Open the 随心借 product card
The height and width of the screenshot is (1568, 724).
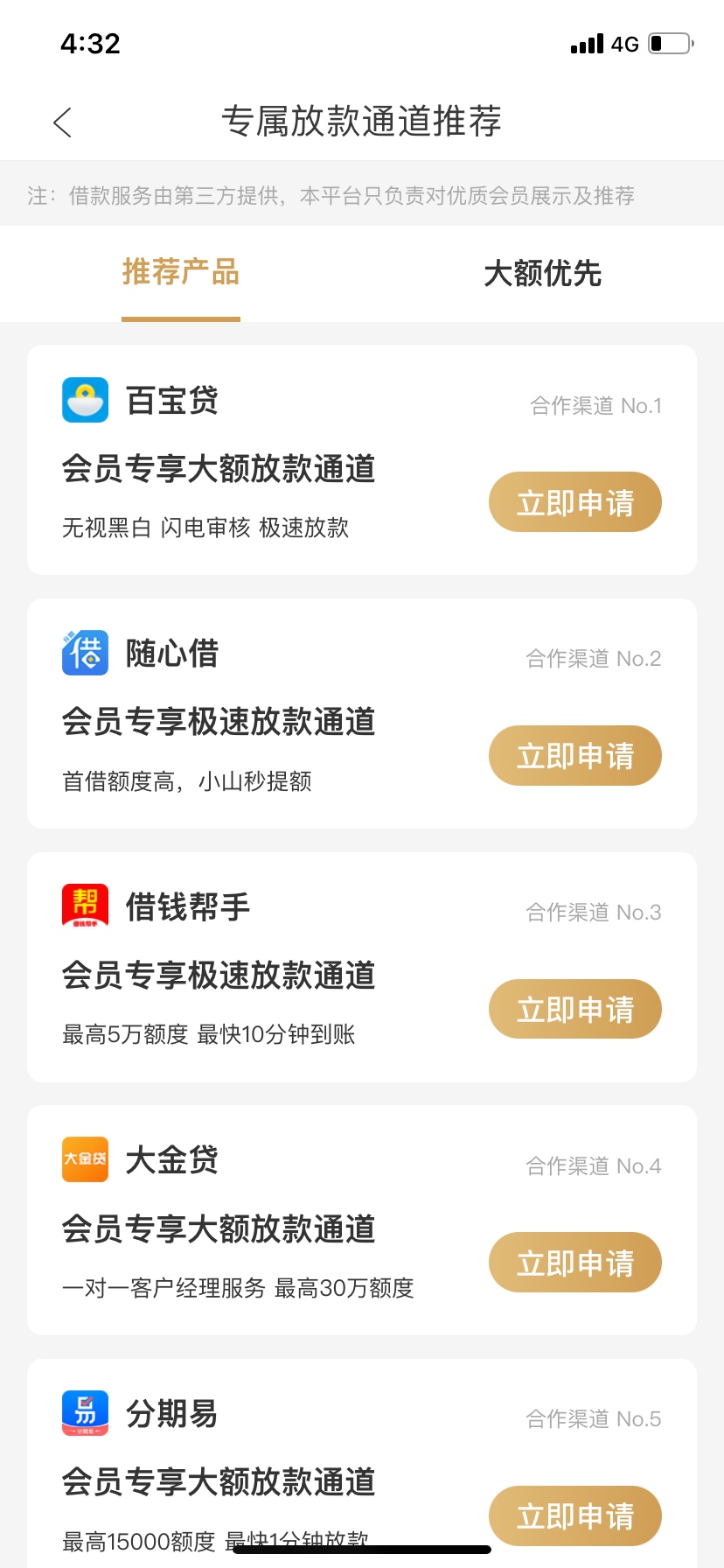pos(362,713)
